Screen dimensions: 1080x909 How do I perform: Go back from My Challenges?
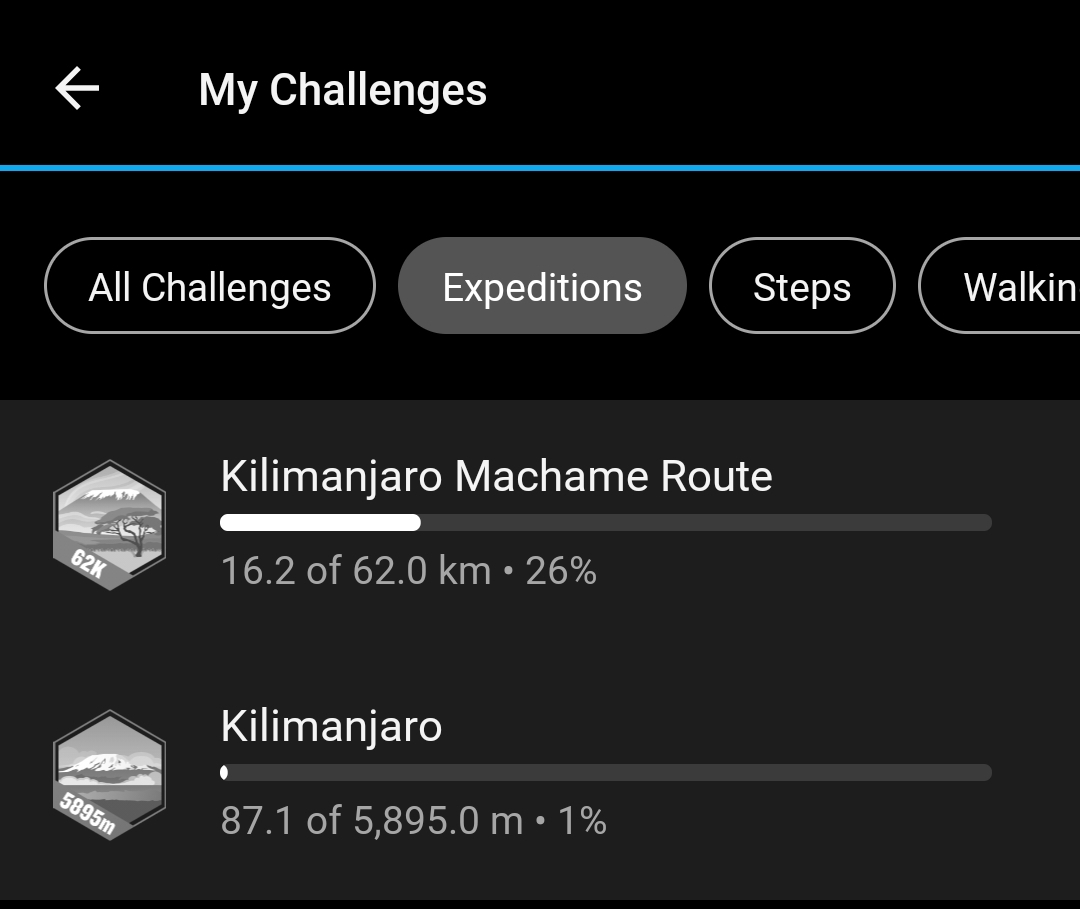point(77,89)
